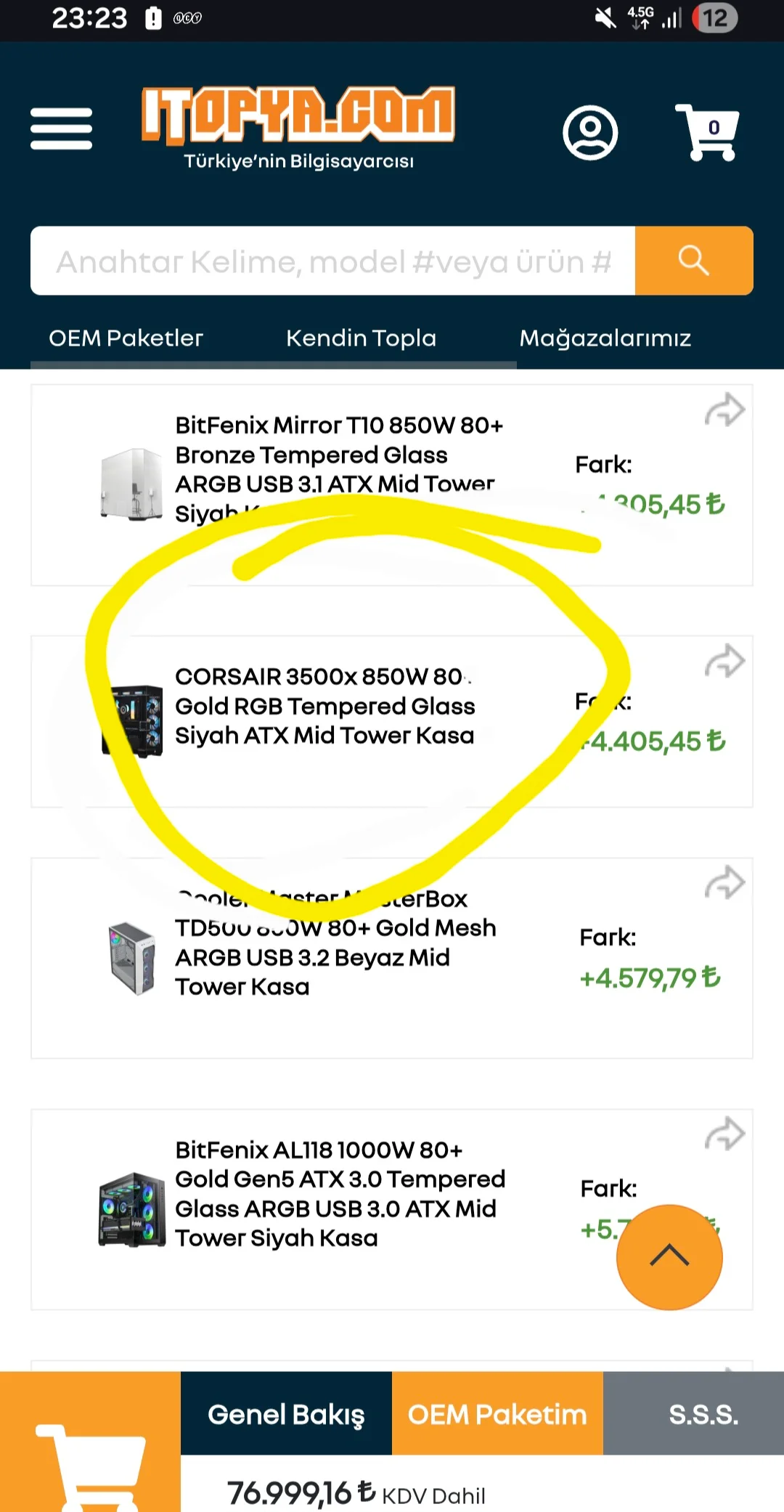
Task: Pick the Cooler Master TD500 Beyaz case
Action: tap(335, 943)
